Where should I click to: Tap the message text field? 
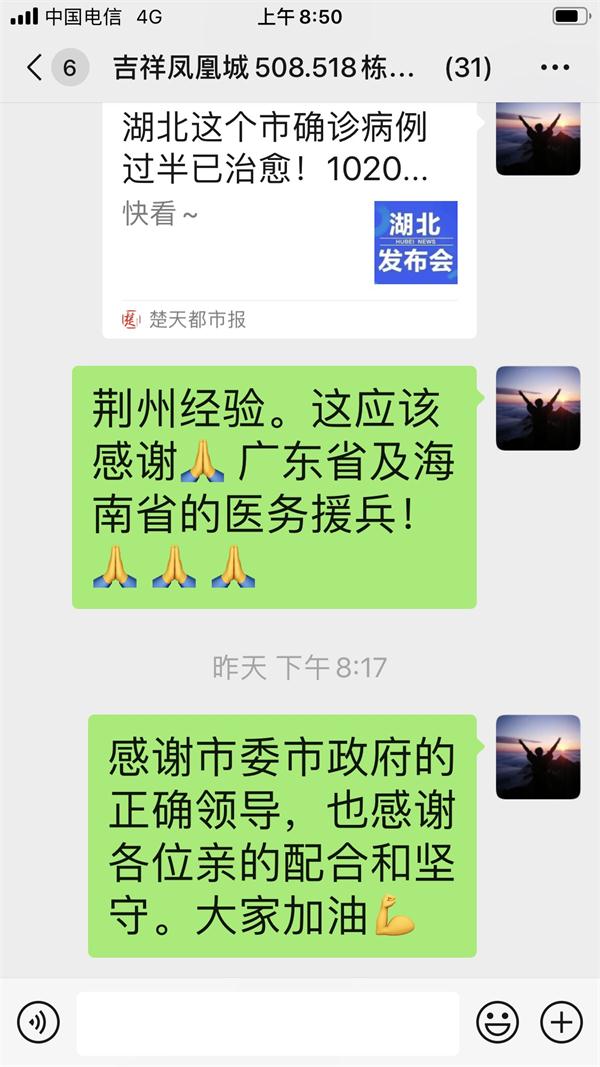coord(267,1022)
